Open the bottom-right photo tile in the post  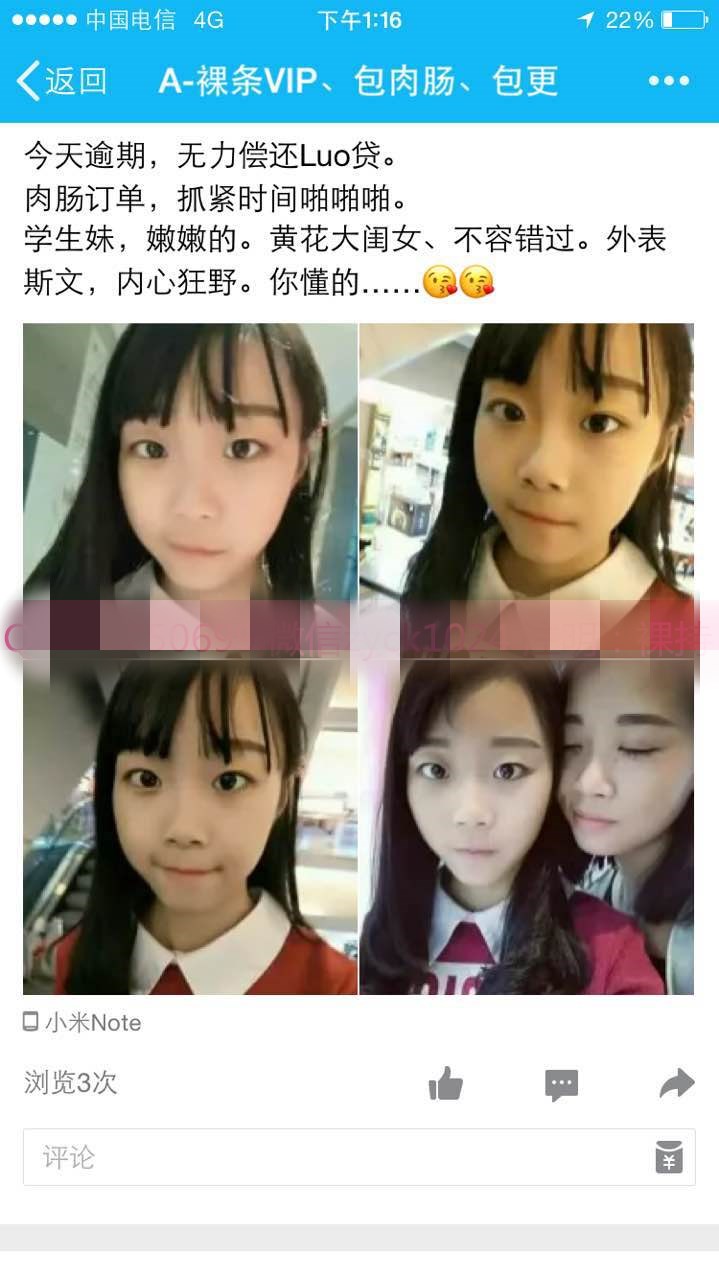[527, 827]
